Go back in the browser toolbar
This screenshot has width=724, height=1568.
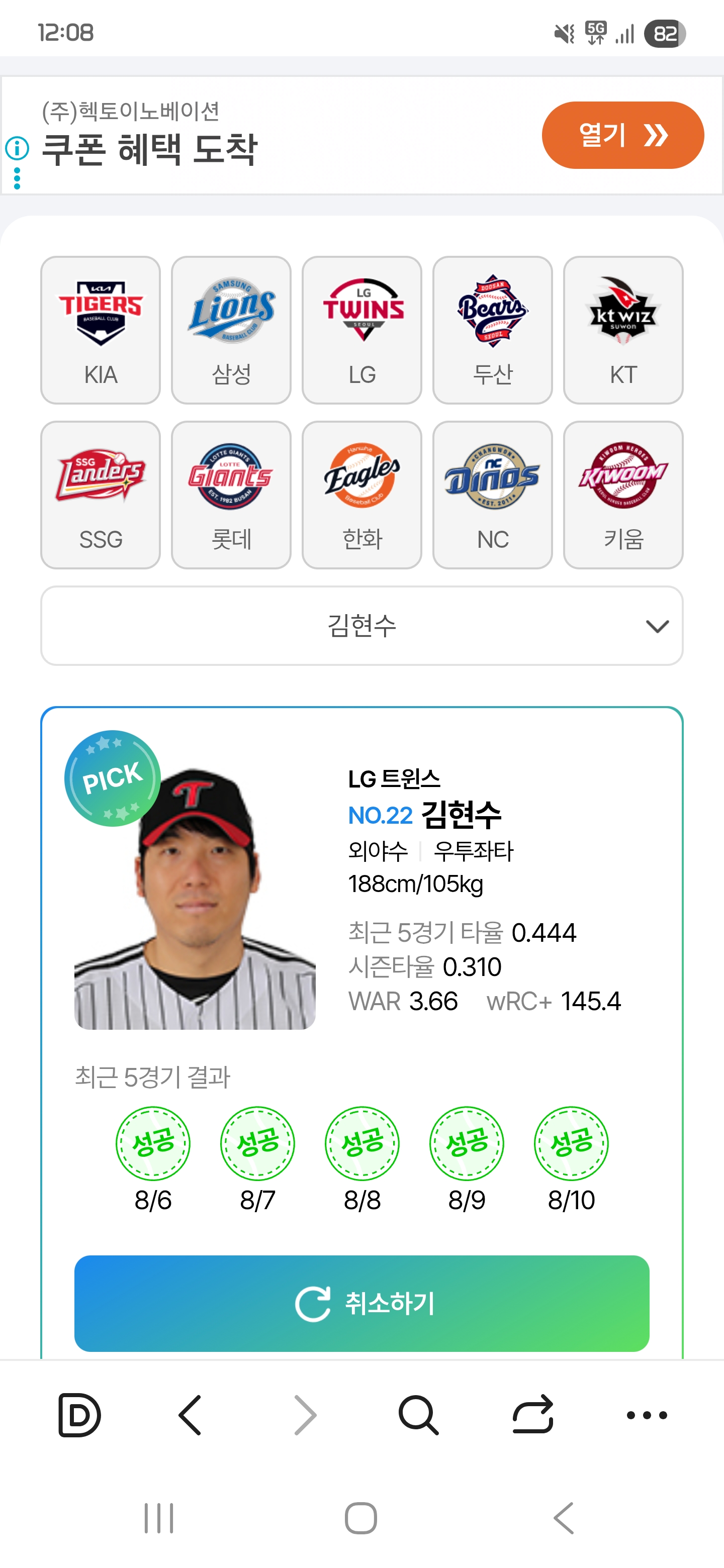pos(190,1415)
